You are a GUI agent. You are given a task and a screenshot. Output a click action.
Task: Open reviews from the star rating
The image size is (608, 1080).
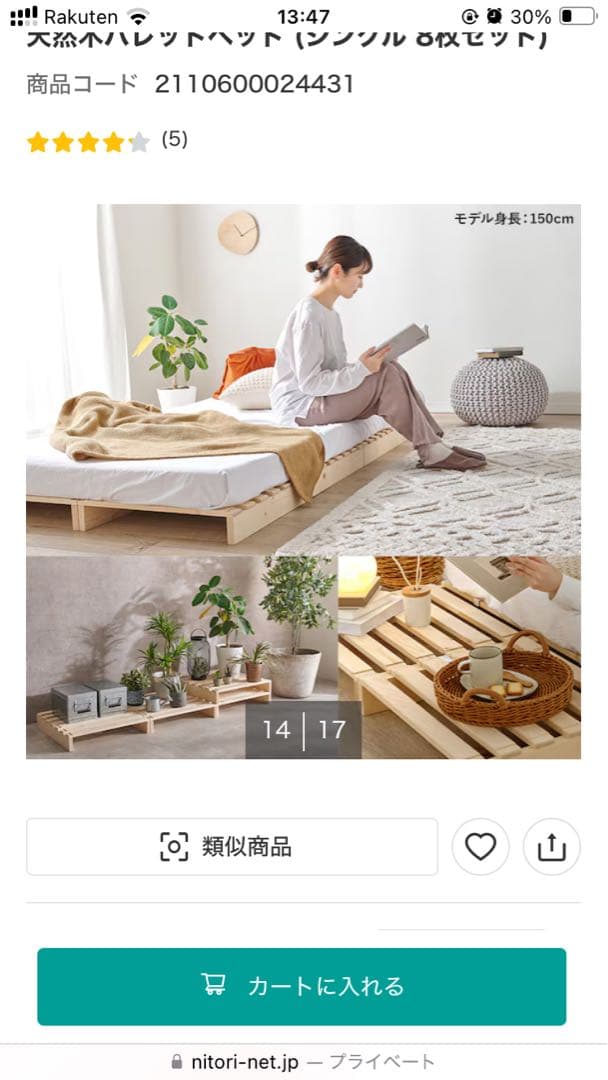88,142
